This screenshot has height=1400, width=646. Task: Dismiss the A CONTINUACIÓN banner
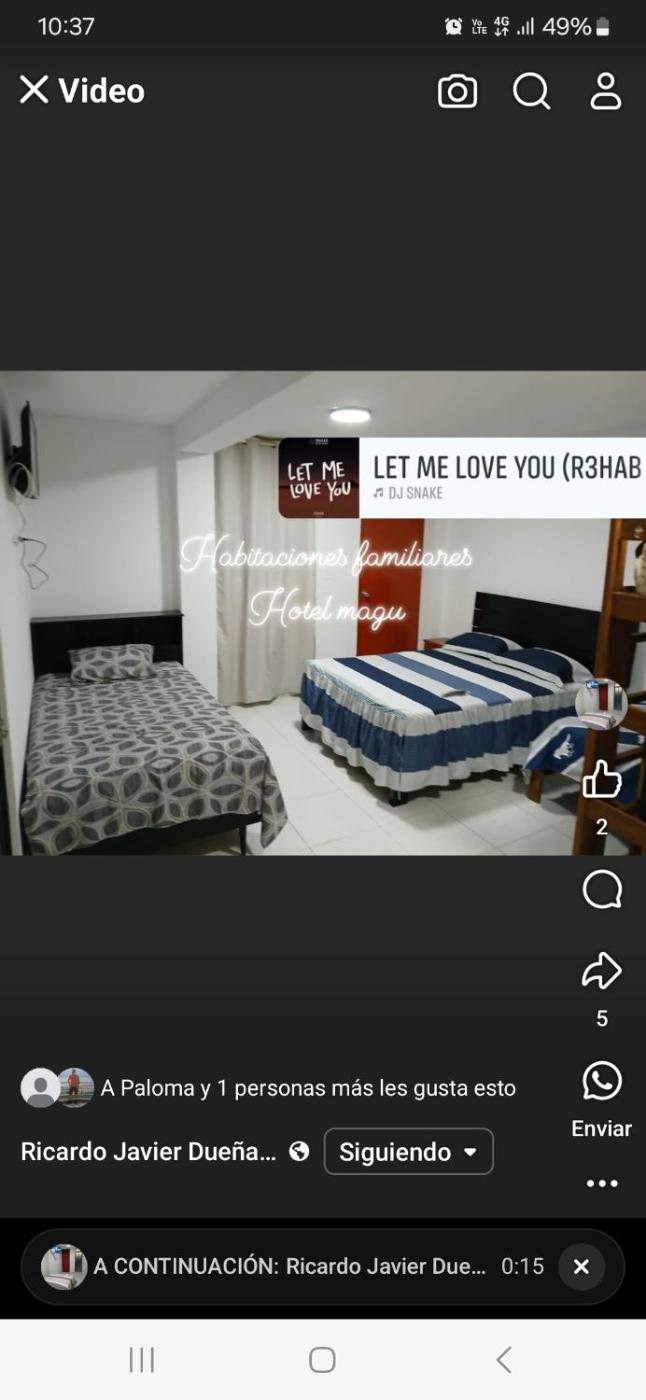click(x=581, y=1267)
